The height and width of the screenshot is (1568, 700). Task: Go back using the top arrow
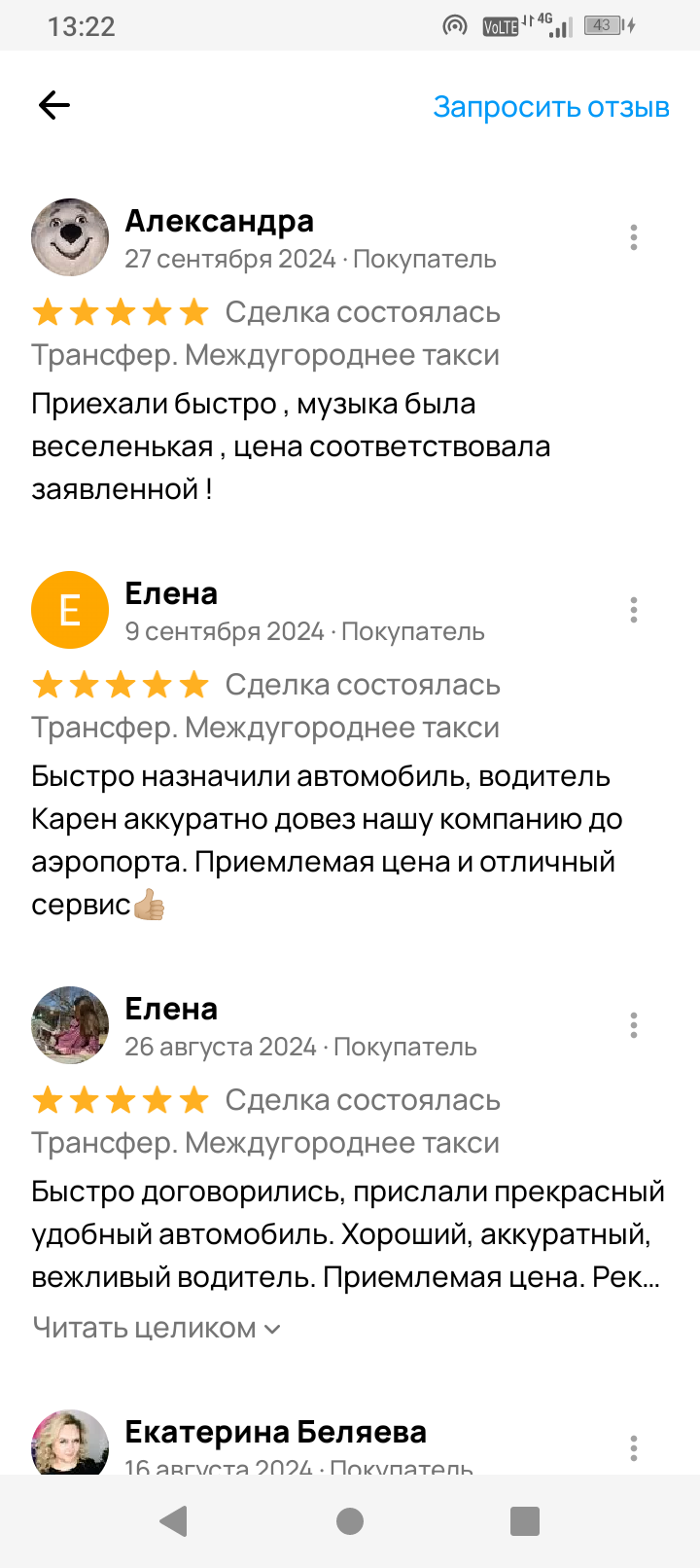pos(54,105)
